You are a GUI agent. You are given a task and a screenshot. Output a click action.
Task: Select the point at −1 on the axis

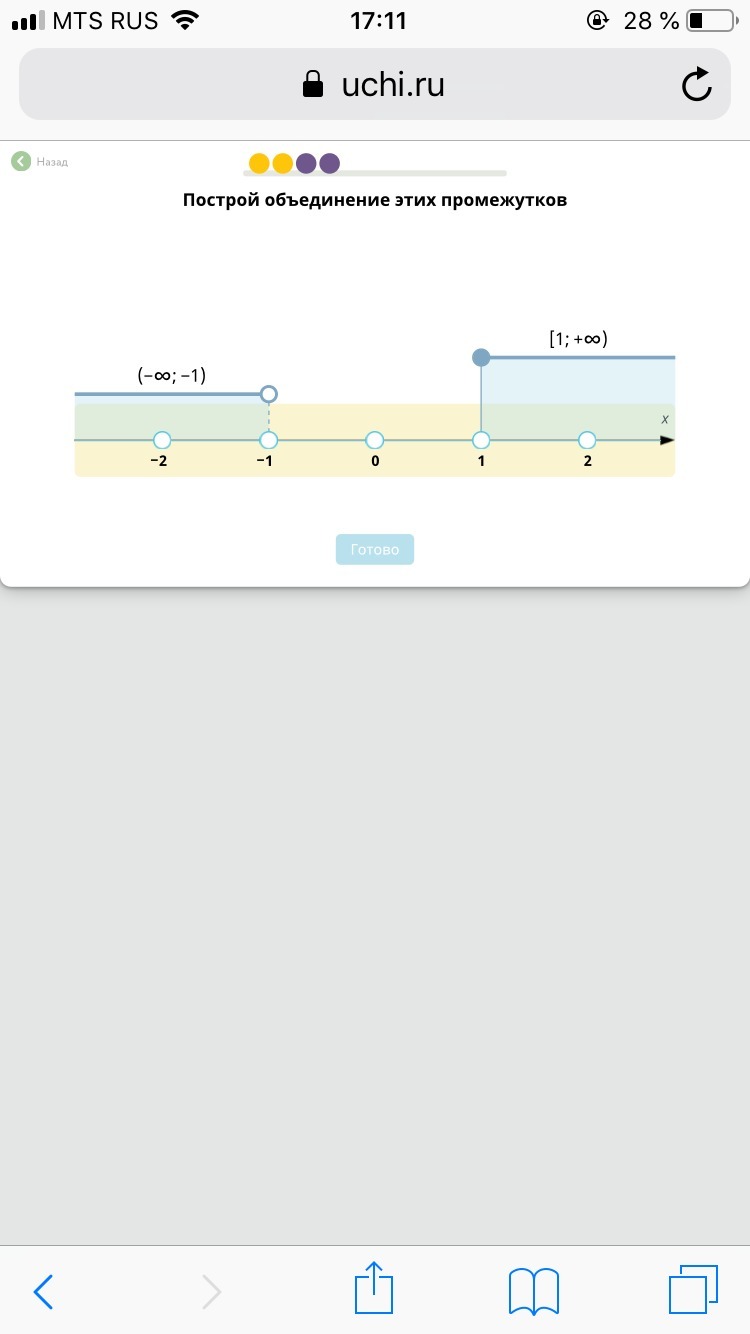pos(268,440)
